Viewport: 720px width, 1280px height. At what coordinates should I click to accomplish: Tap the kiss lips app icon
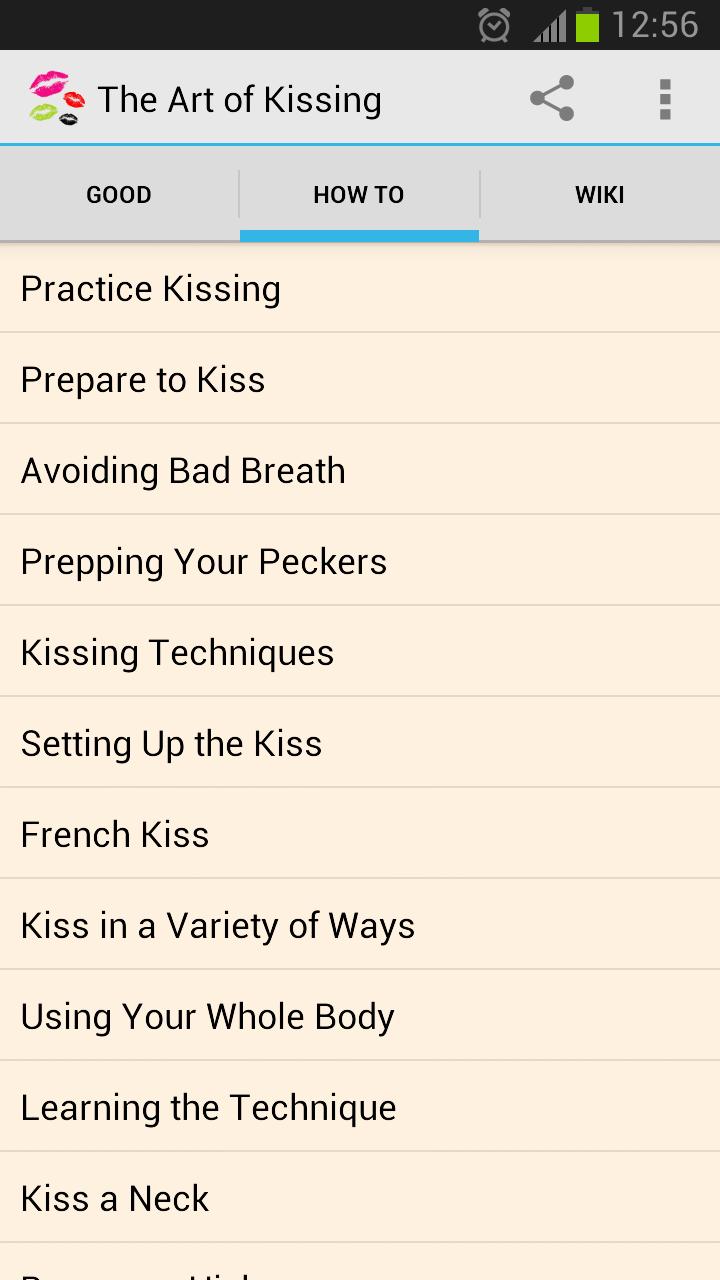click(52, 98)
